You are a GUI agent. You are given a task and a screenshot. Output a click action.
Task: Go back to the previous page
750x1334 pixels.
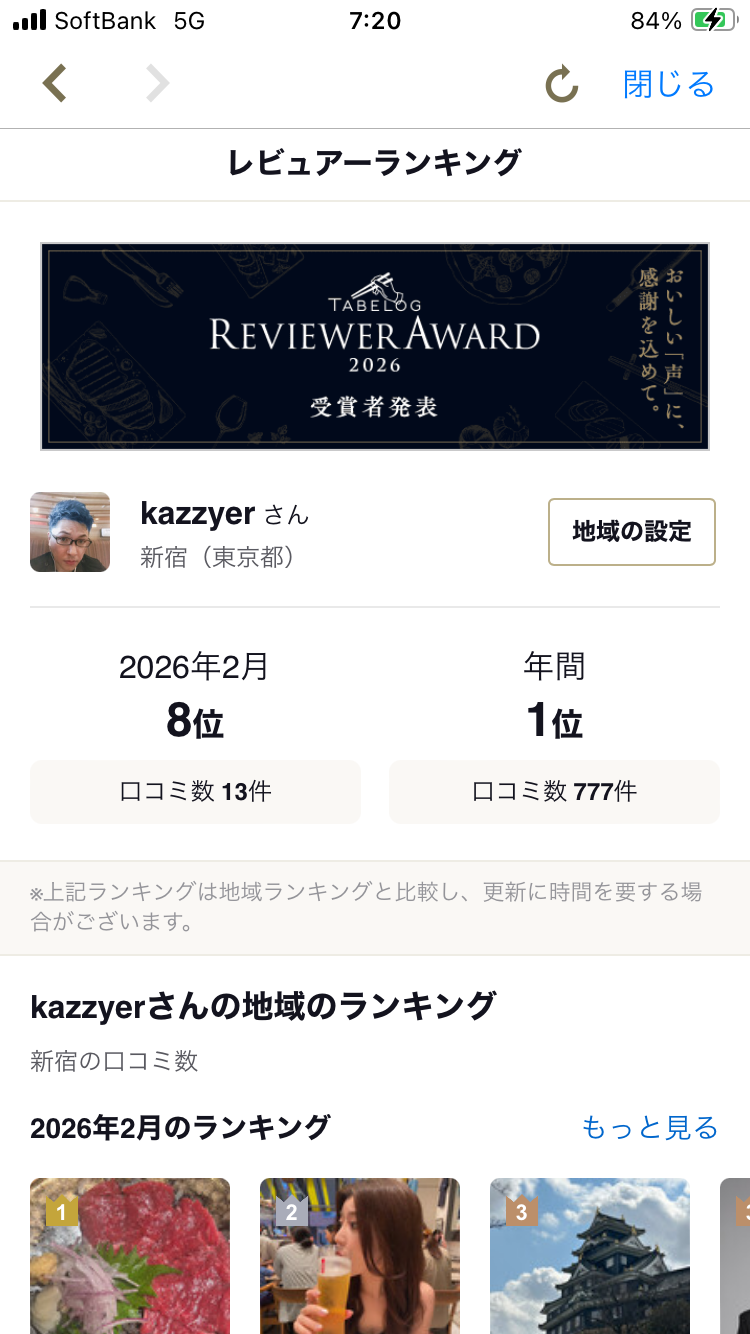coord(55,84)
